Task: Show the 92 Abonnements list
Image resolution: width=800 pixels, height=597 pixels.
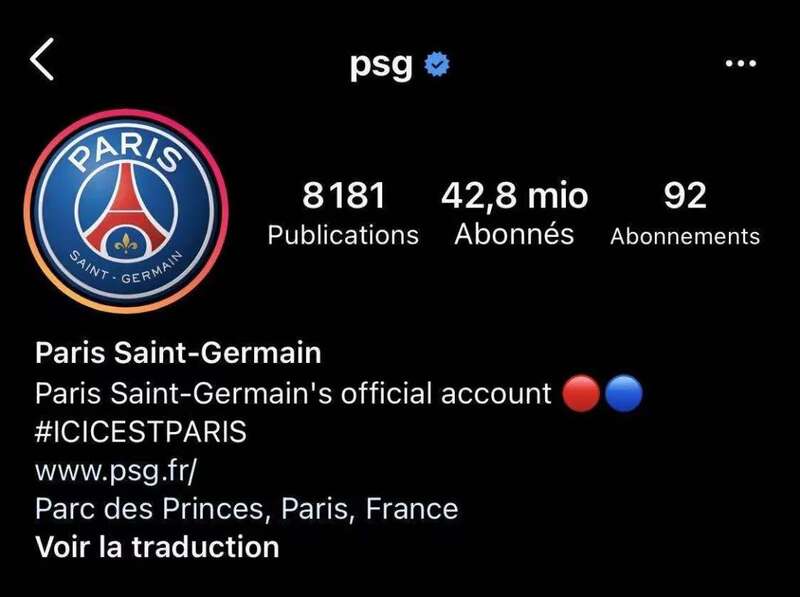Action: (x=685, y=213)
